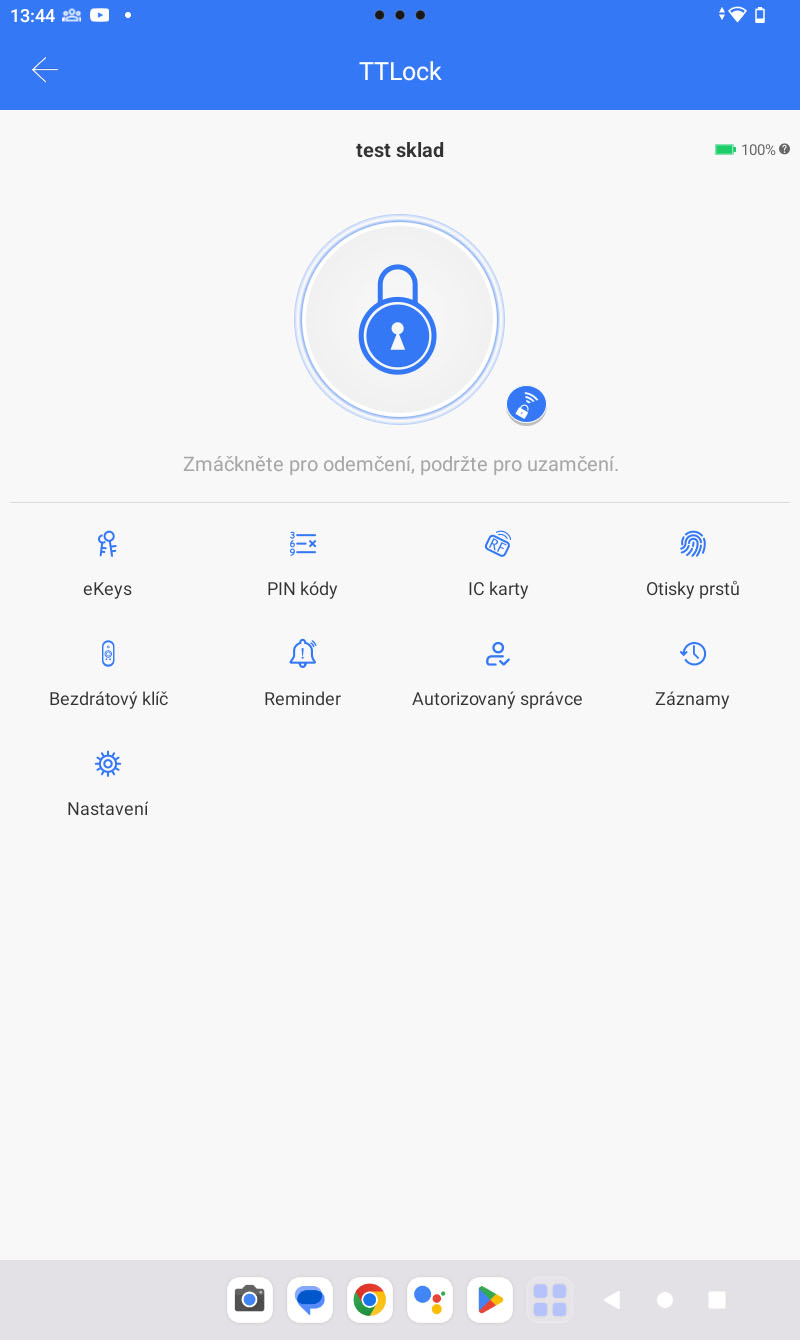Launch Chrome from the taskbar
Image resolution: width=800 pixels, height=1340 pixels.
pos(370,1300)
